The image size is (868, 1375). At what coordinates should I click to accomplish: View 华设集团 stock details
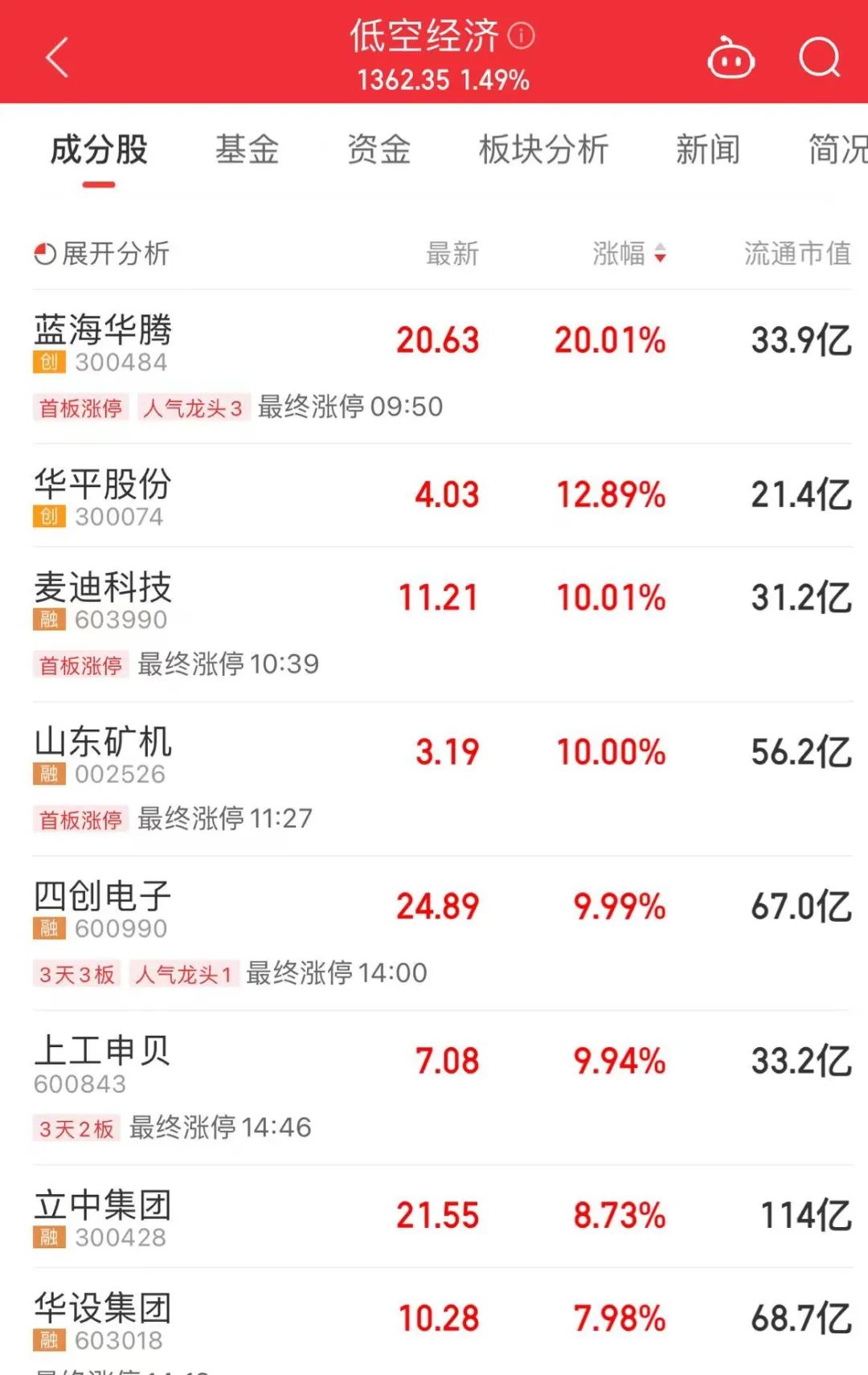(x=103, y=1308)
